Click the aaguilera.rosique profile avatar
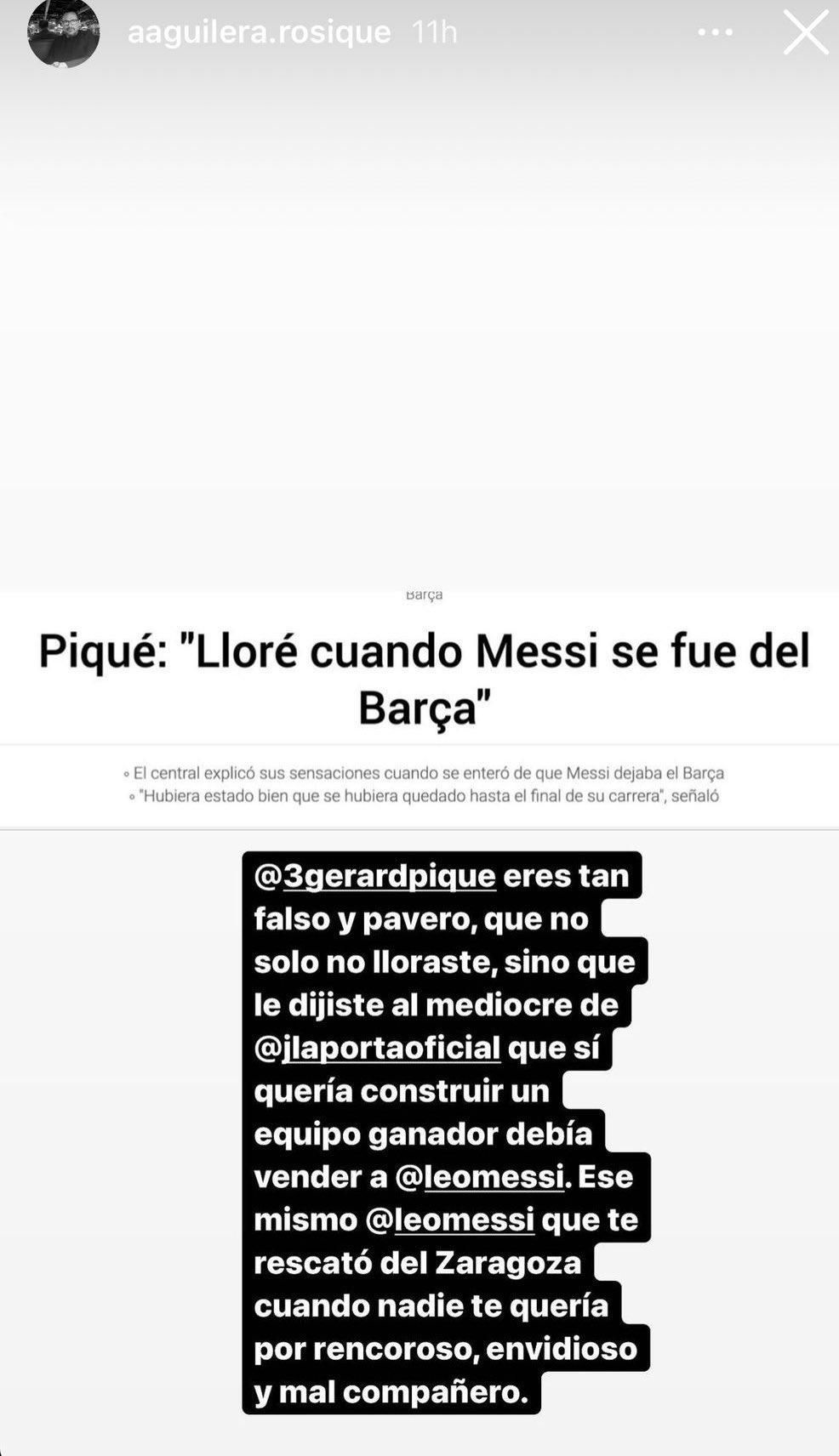839x1456 pixels. point(63,34)
